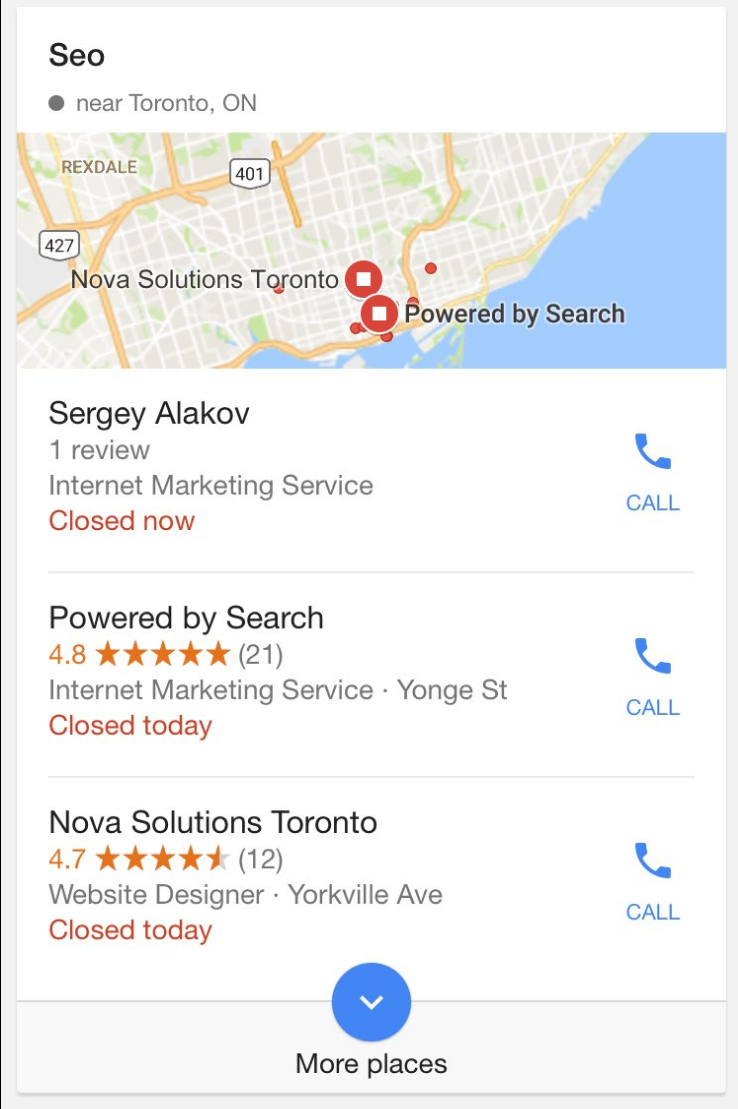Open the Powered by Search listing

point(186,618)
